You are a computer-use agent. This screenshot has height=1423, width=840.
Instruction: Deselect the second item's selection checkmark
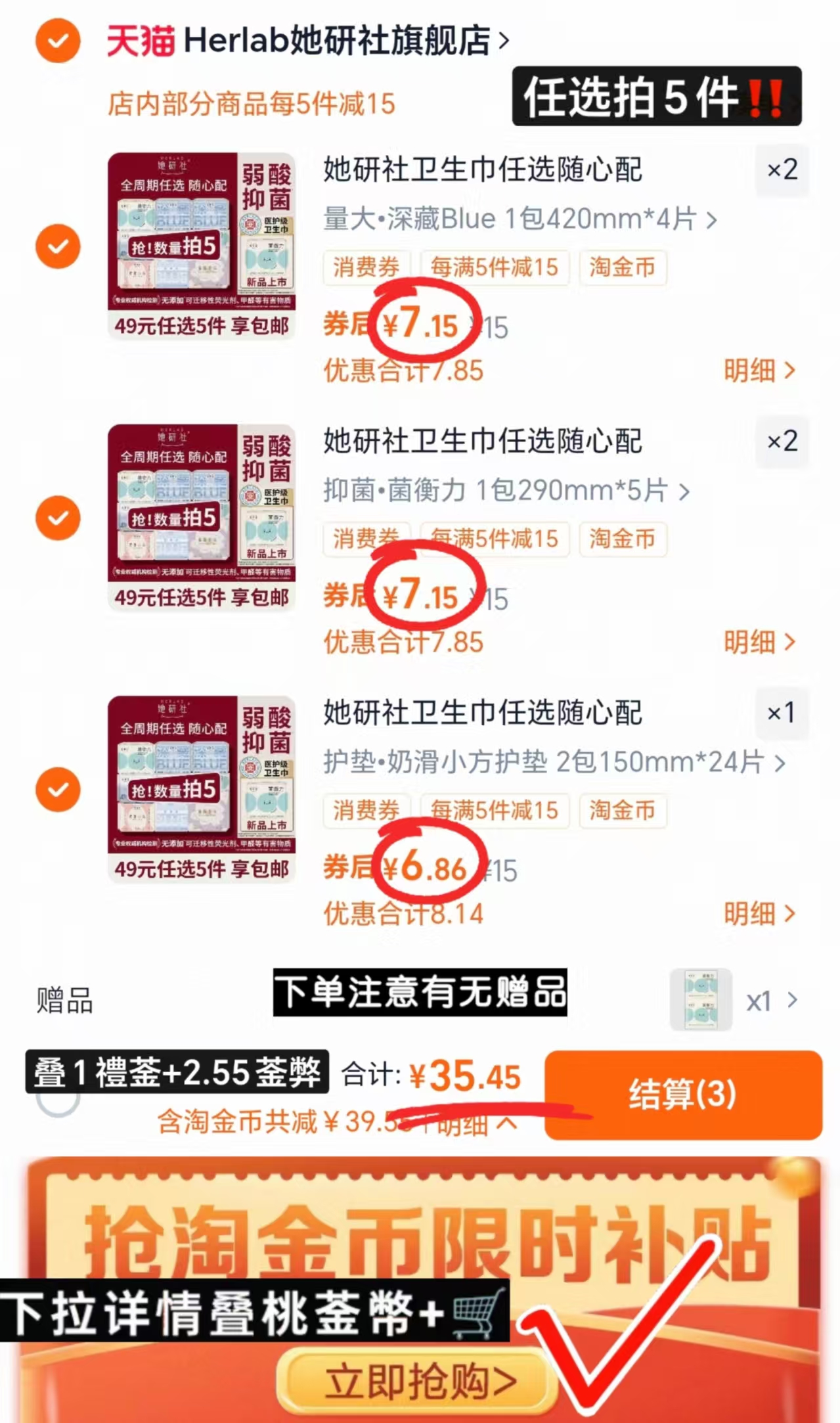(x=58, y=518)
